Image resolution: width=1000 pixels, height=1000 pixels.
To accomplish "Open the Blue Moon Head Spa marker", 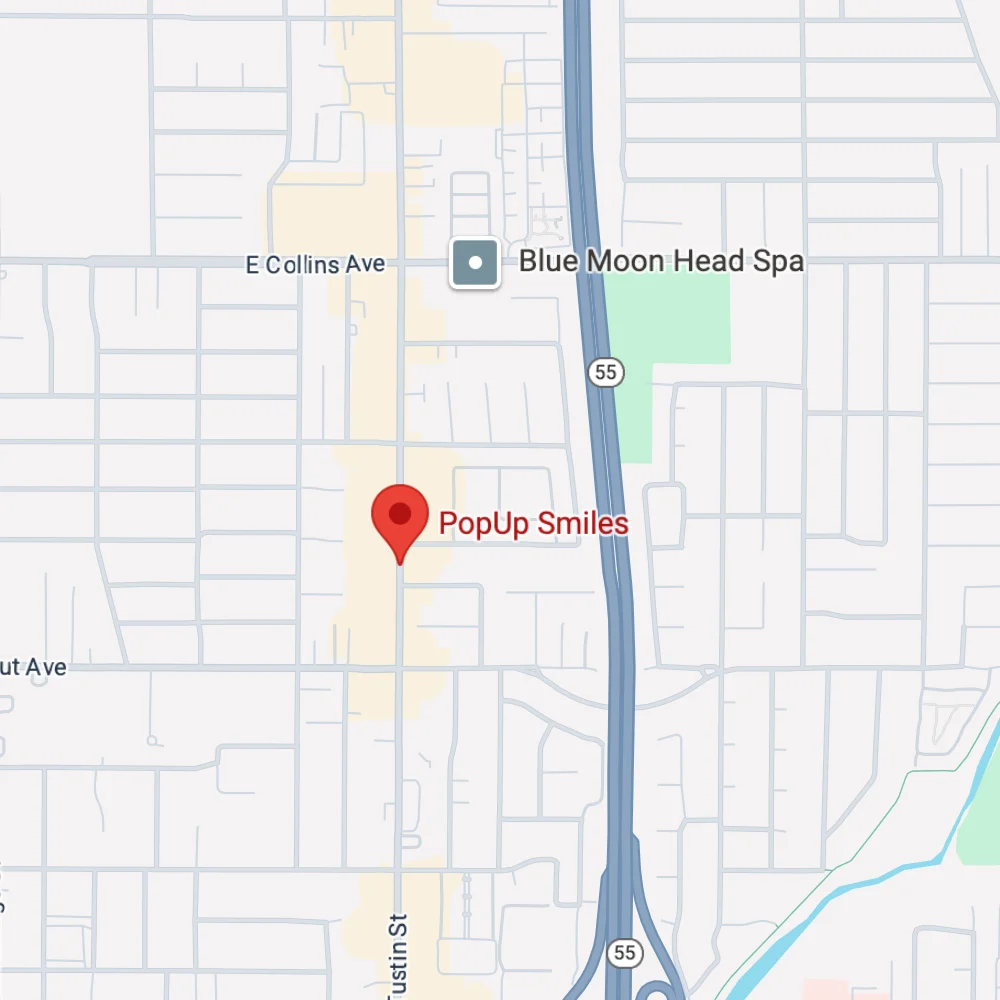I will pos(475,264).
